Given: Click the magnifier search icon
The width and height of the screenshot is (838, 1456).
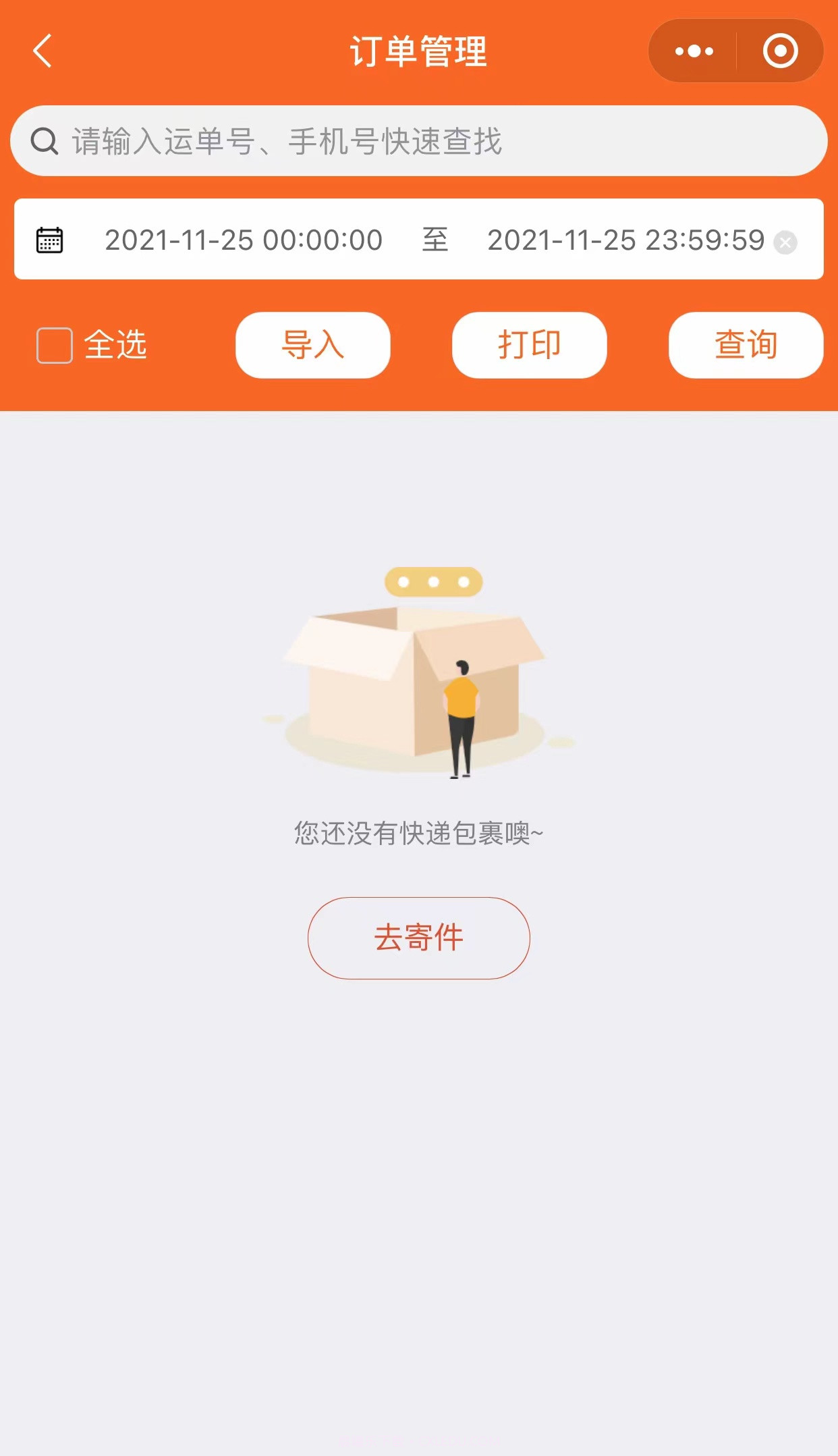Looking at the screenshot, I should [43, 141].
